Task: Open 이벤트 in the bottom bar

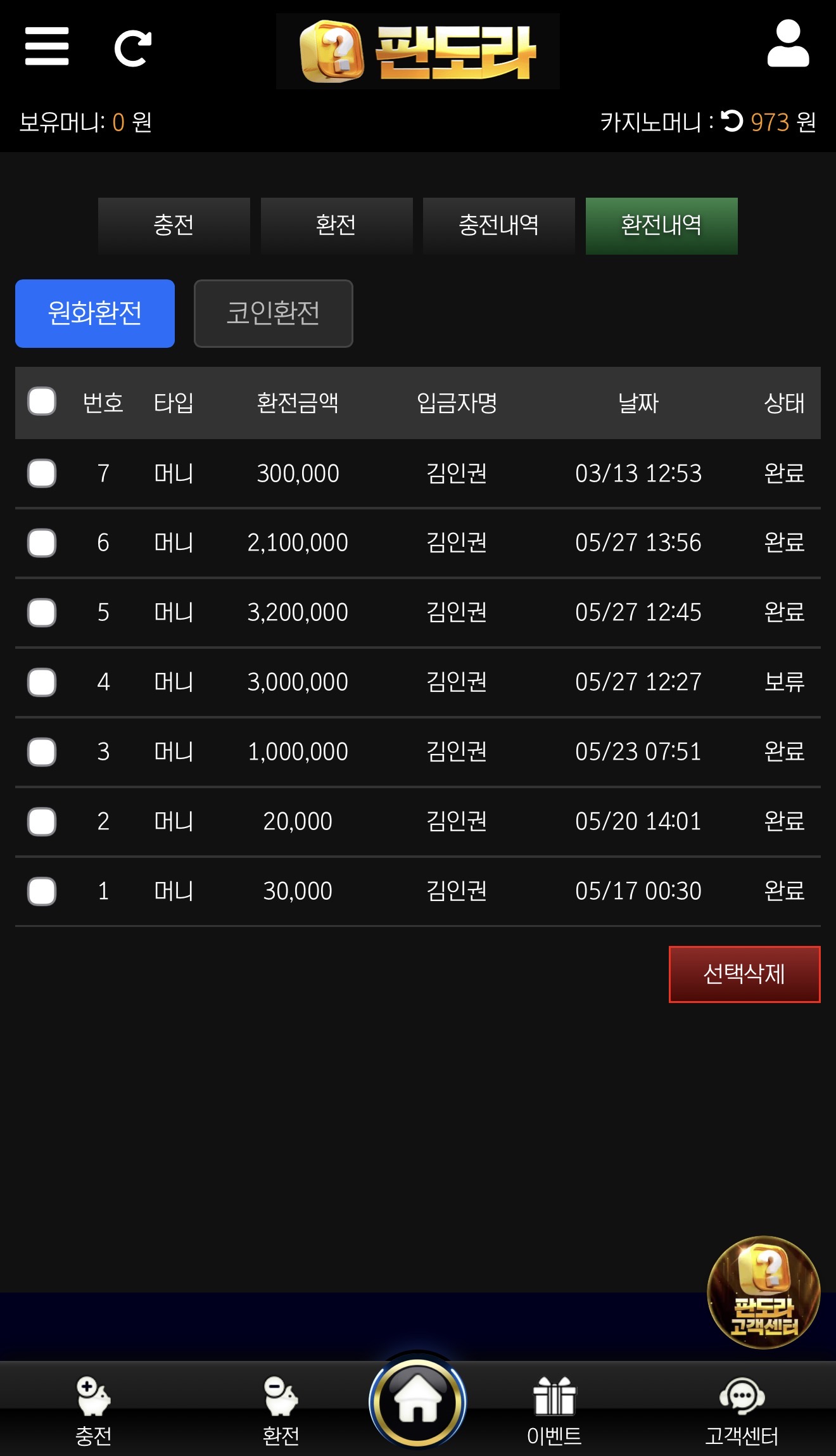Action: click(554, 1410)
